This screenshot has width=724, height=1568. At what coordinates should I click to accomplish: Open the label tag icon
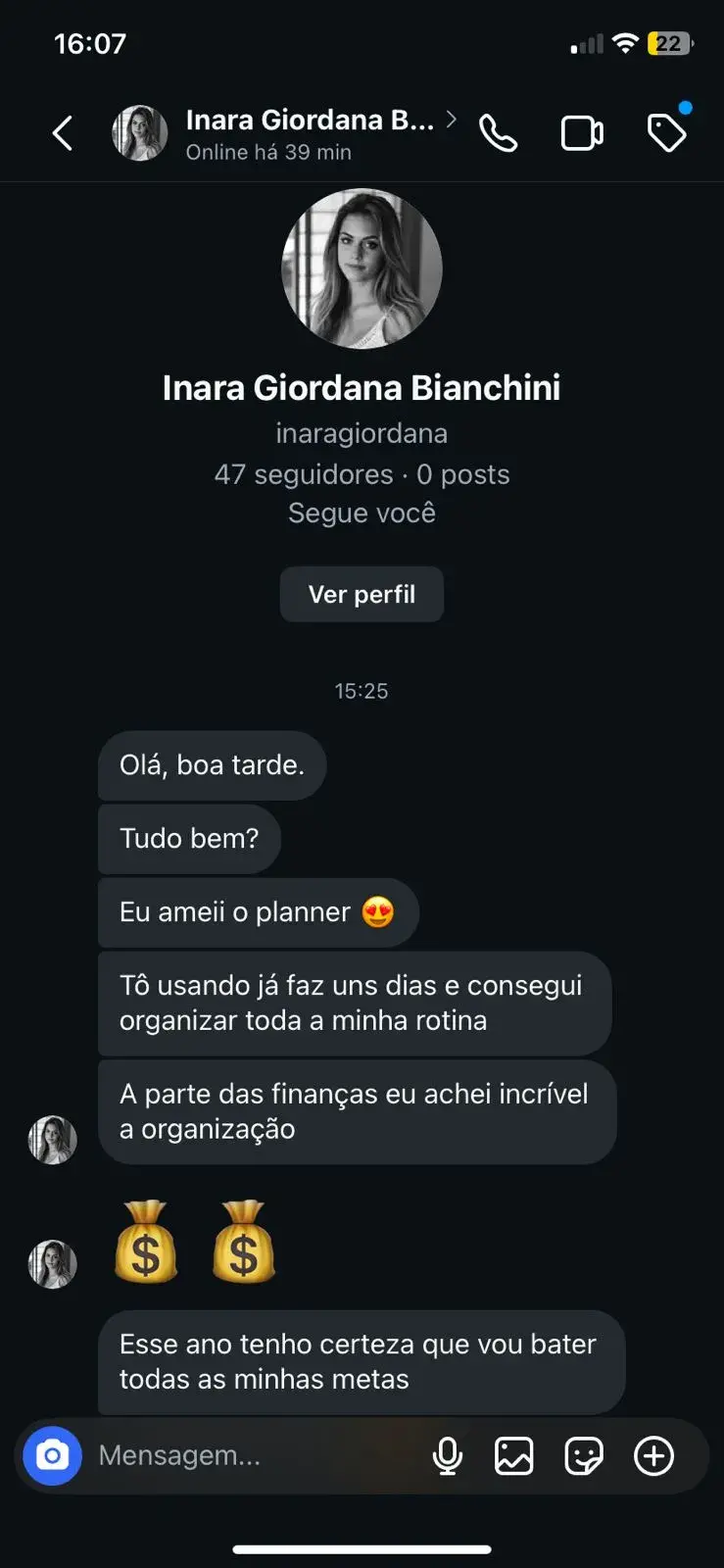[667, 133]
